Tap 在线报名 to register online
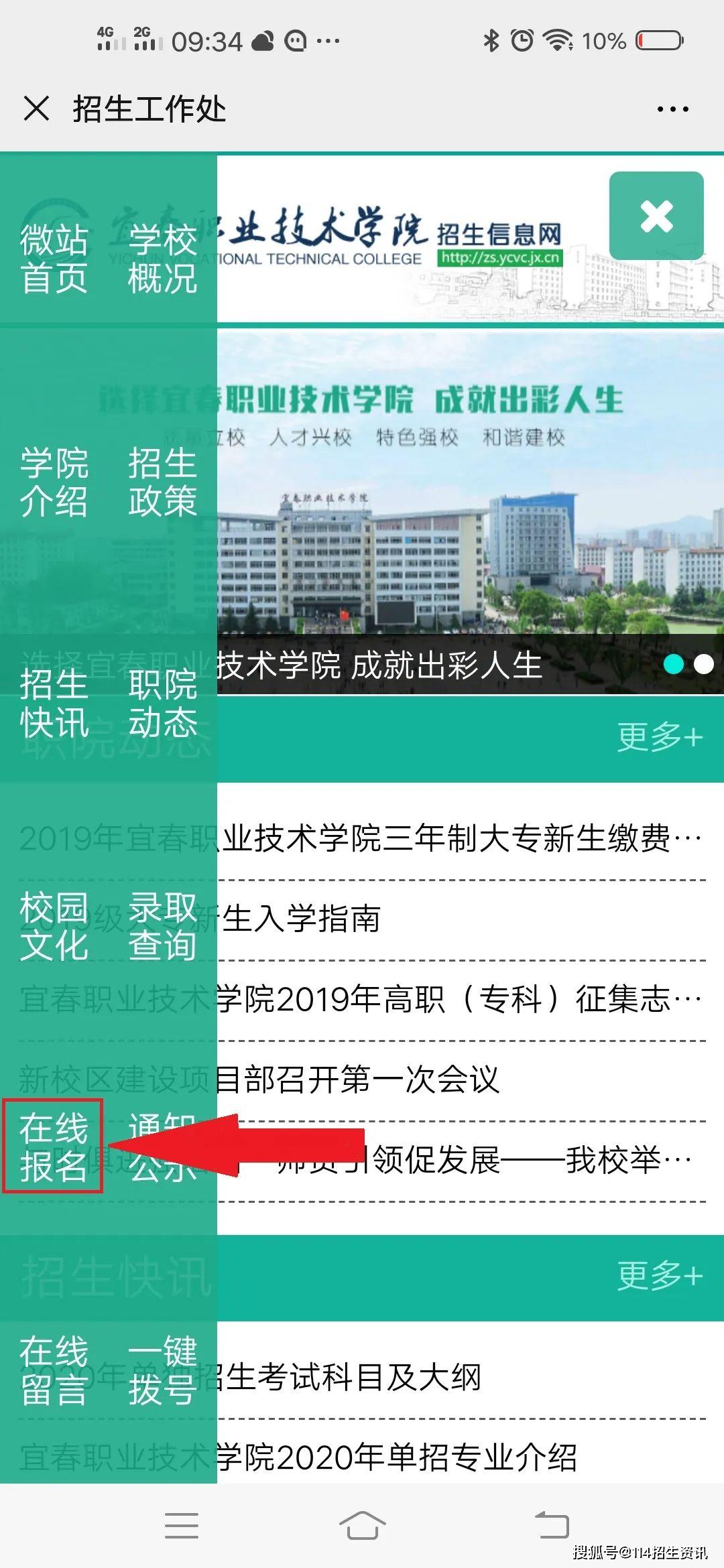724x1568 pixels. point(54,1147)
